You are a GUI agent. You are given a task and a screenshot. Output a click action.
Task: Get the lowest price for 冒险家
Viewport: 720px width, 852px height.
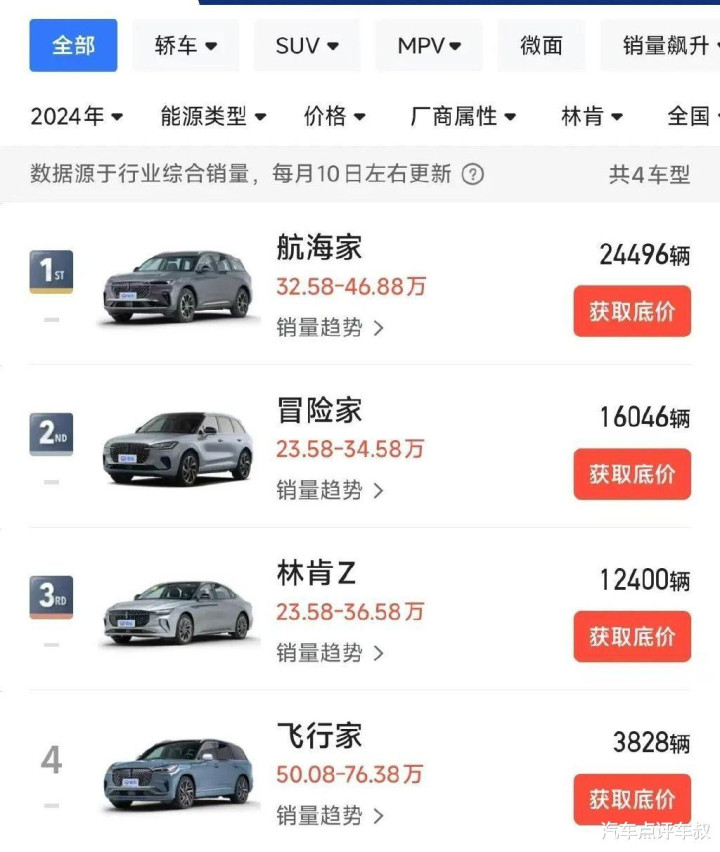point(632,474)
